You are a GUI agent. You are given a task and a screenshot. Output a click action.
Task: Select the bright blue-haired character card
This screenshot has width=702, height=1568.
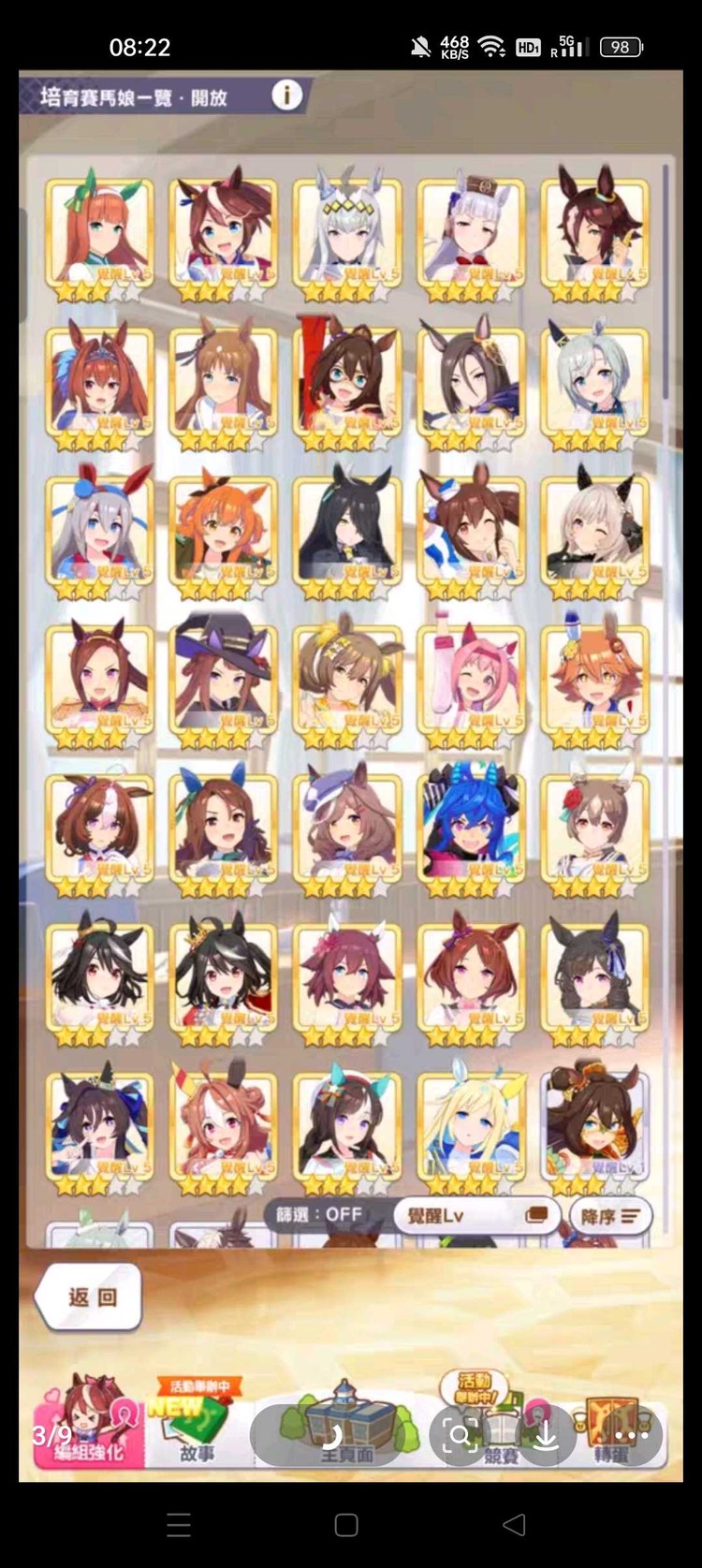470,829
